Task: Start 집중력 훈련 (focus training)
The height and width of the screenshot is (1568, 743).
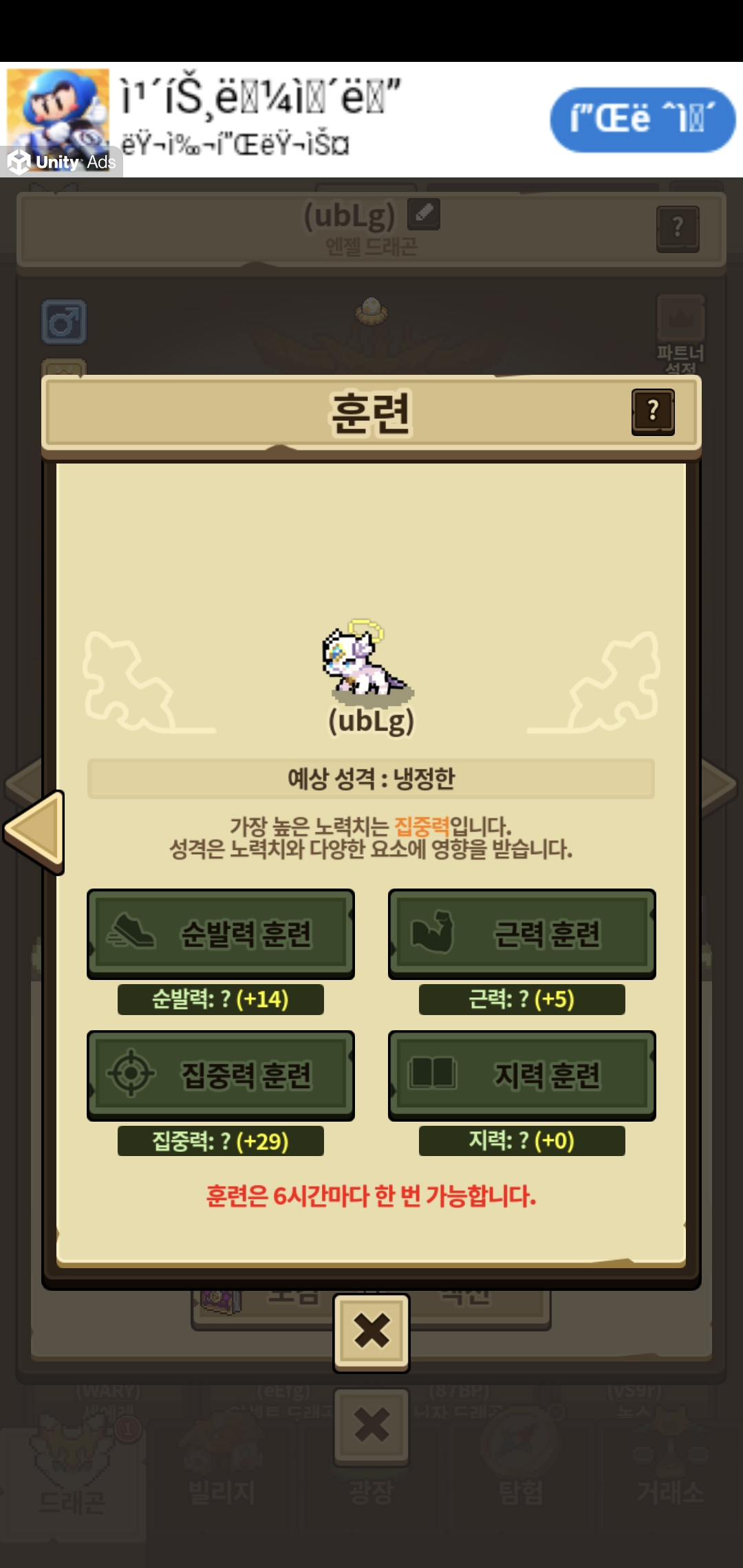Action: point(221,1075)
